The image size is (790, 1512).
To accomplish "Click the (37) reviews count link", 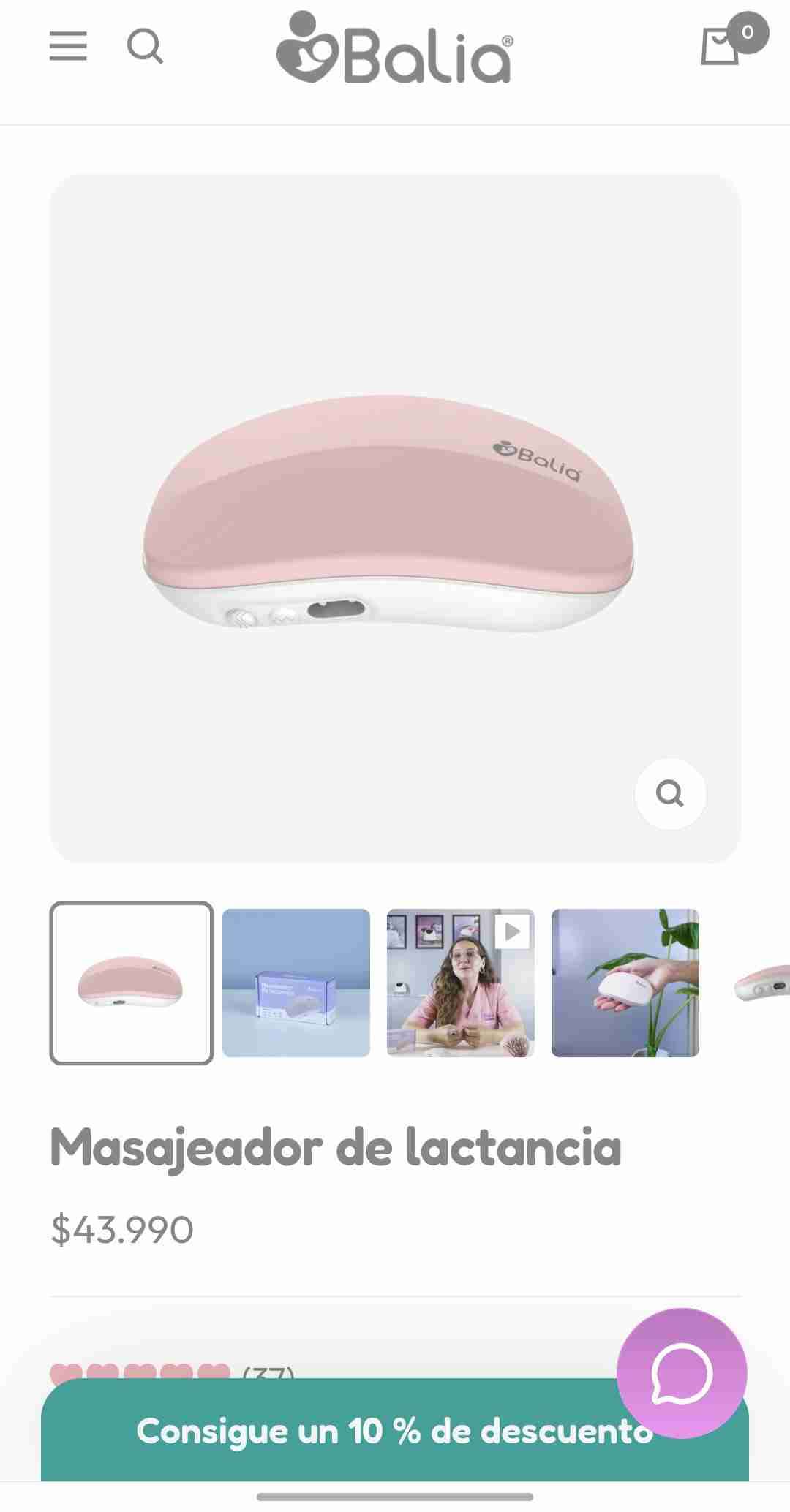I will [x=268, y=1369].
